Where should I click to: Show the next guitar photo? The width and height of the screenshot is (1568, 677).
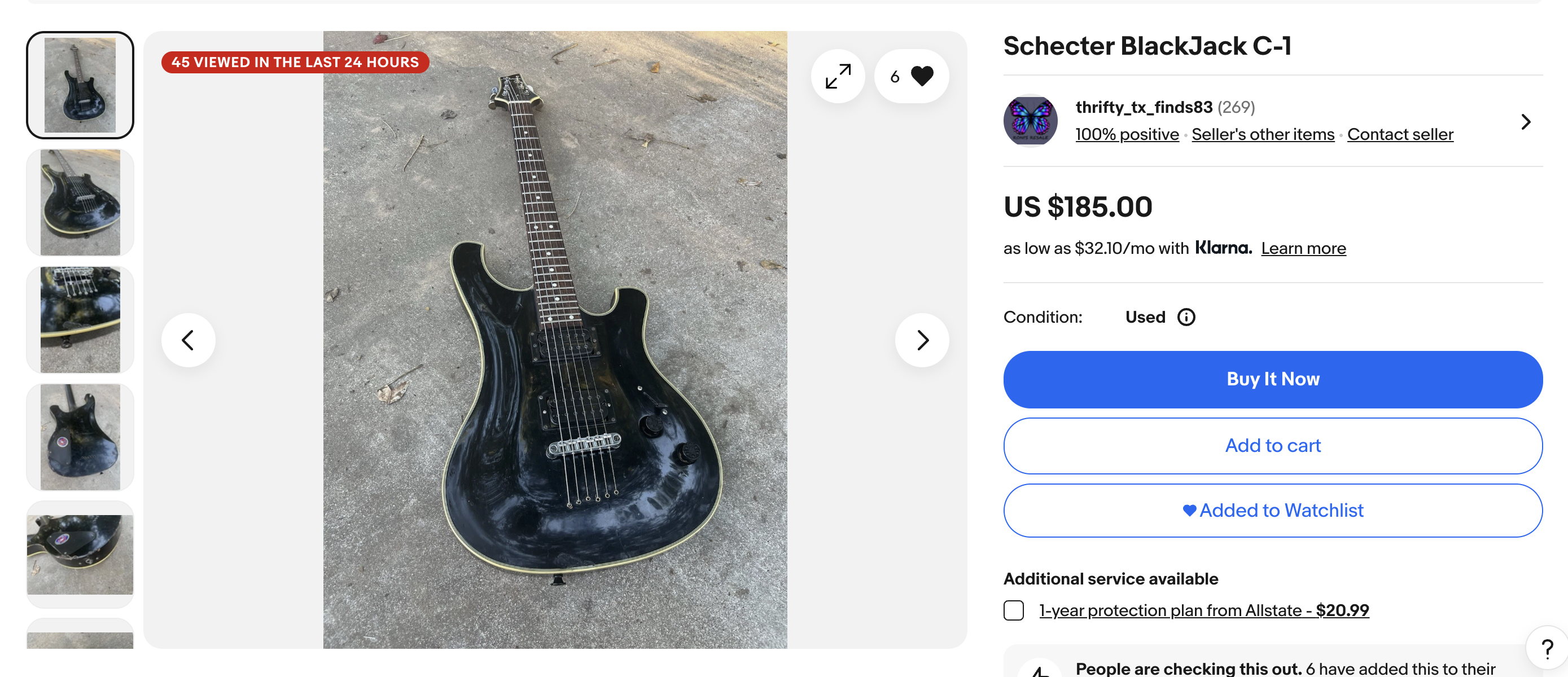tap(922, 340)
